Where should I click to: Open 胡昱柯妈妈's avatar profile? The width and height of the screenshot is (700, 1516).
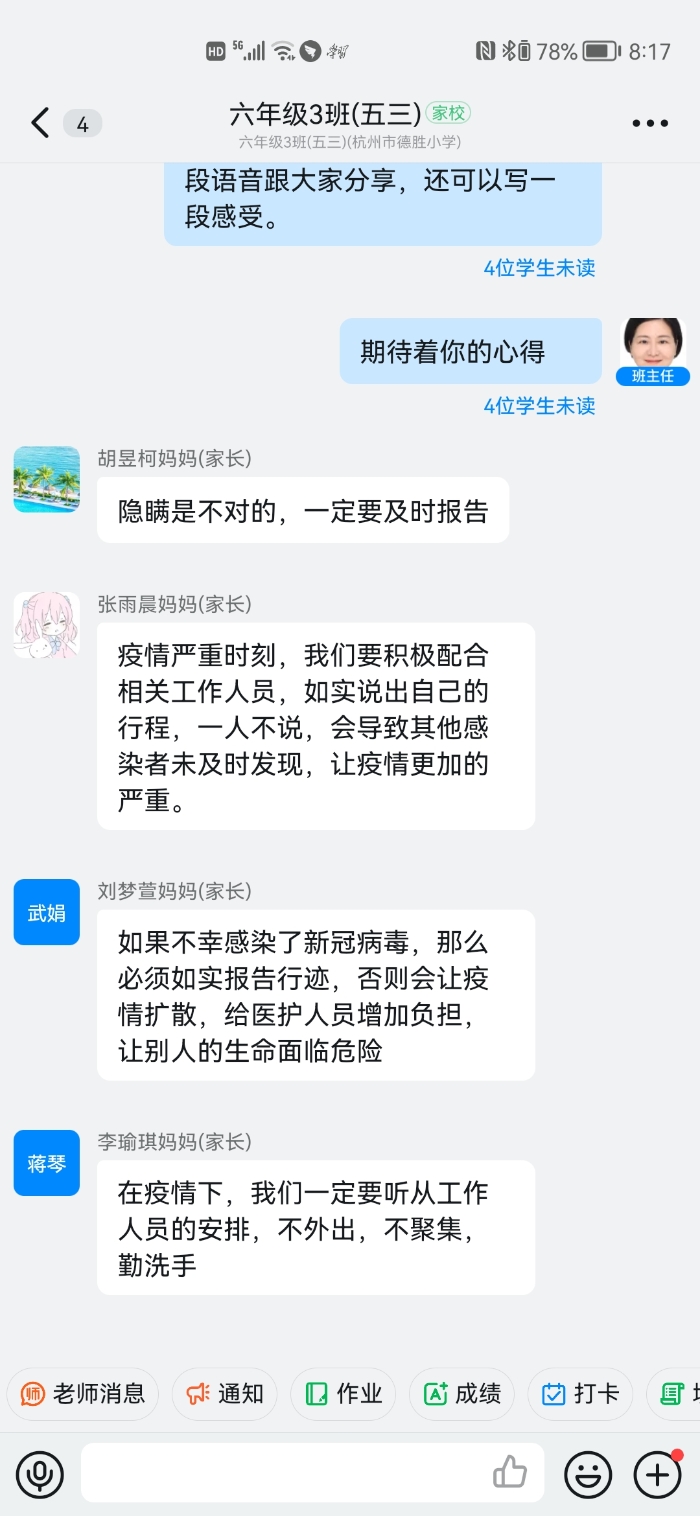[46, 479]
